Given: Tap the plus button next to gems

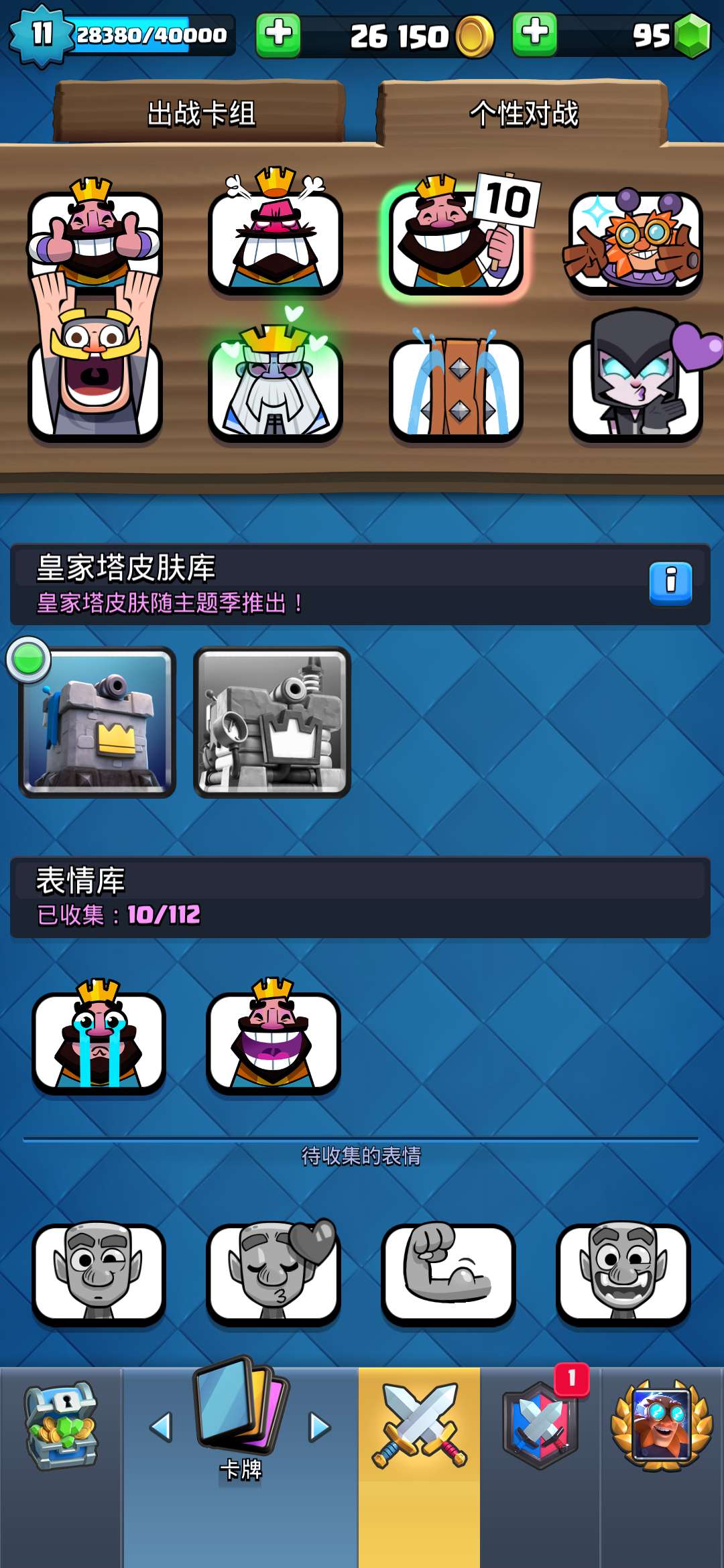Looking at the screenshot, I should 535,34.
